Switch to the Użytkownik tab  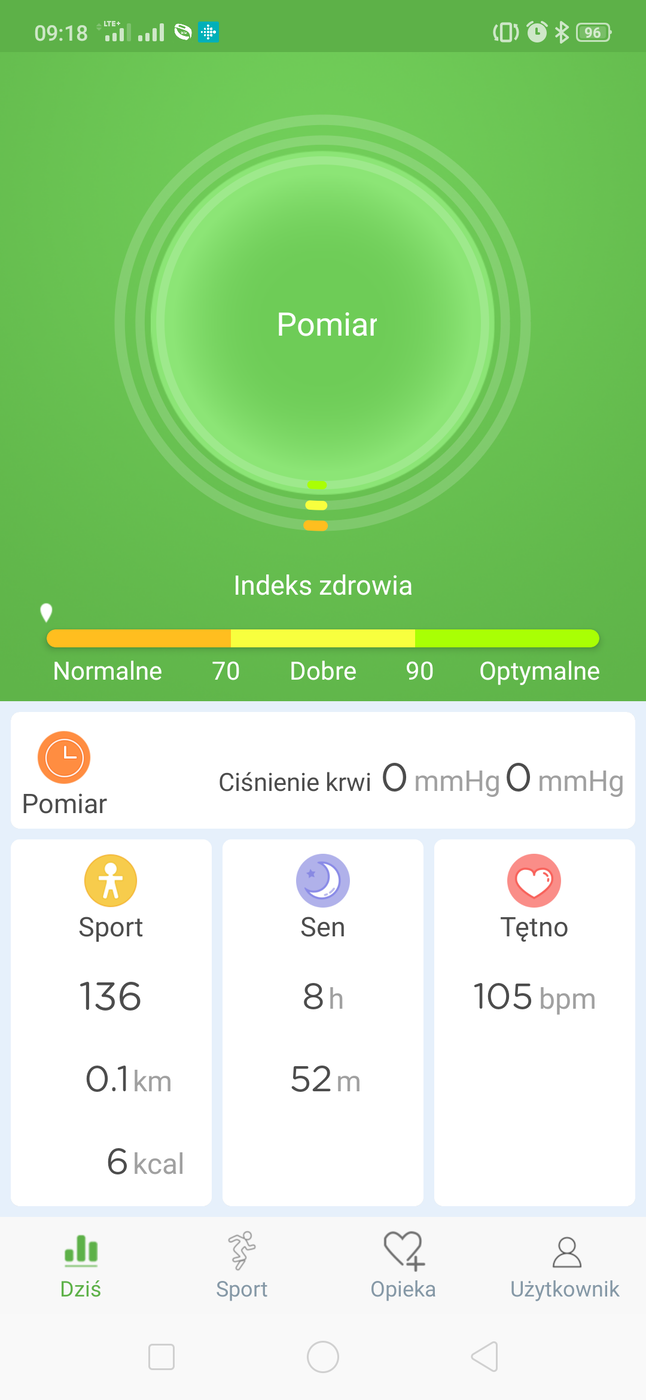tap(565, 1266)
